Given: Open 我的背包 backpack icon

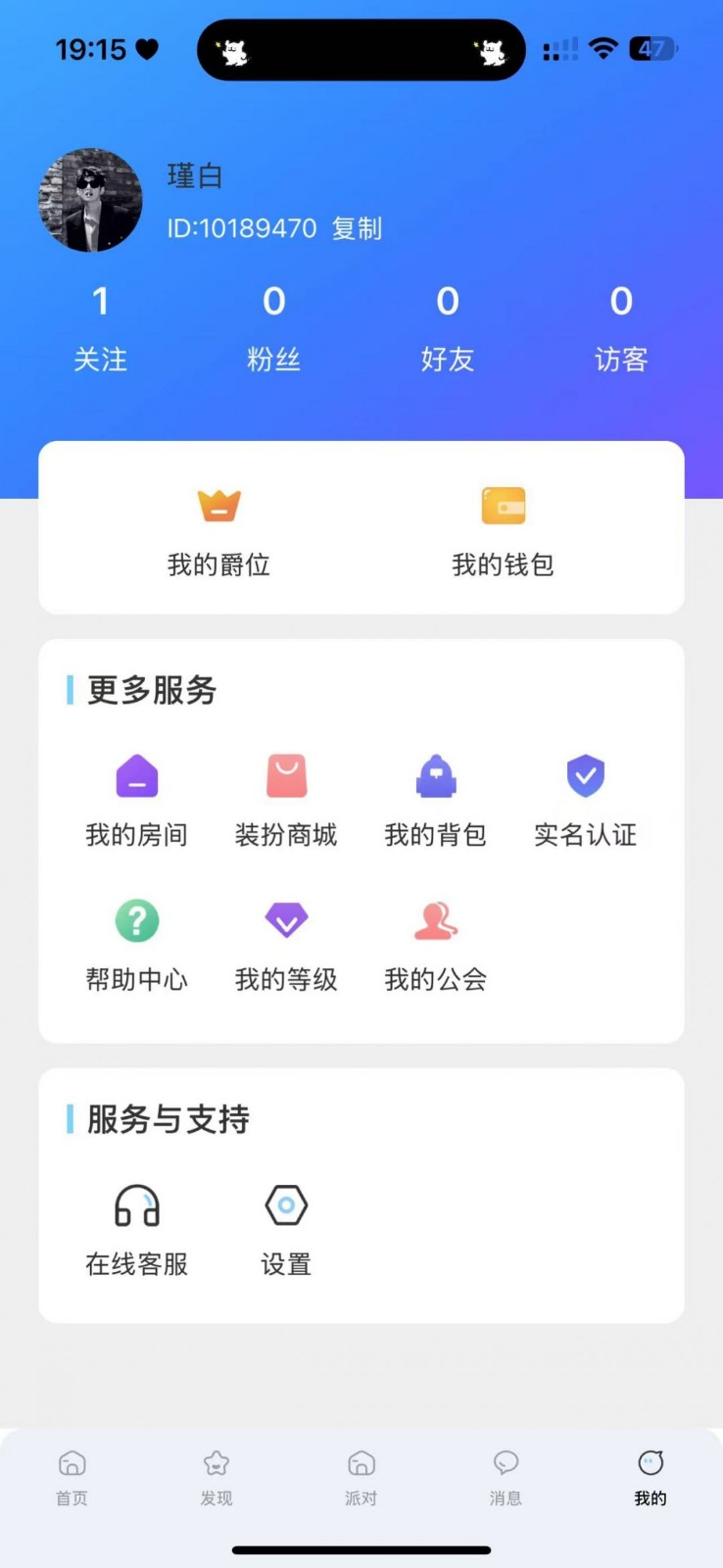Looking at the screenshot, I should click(435, 775).
